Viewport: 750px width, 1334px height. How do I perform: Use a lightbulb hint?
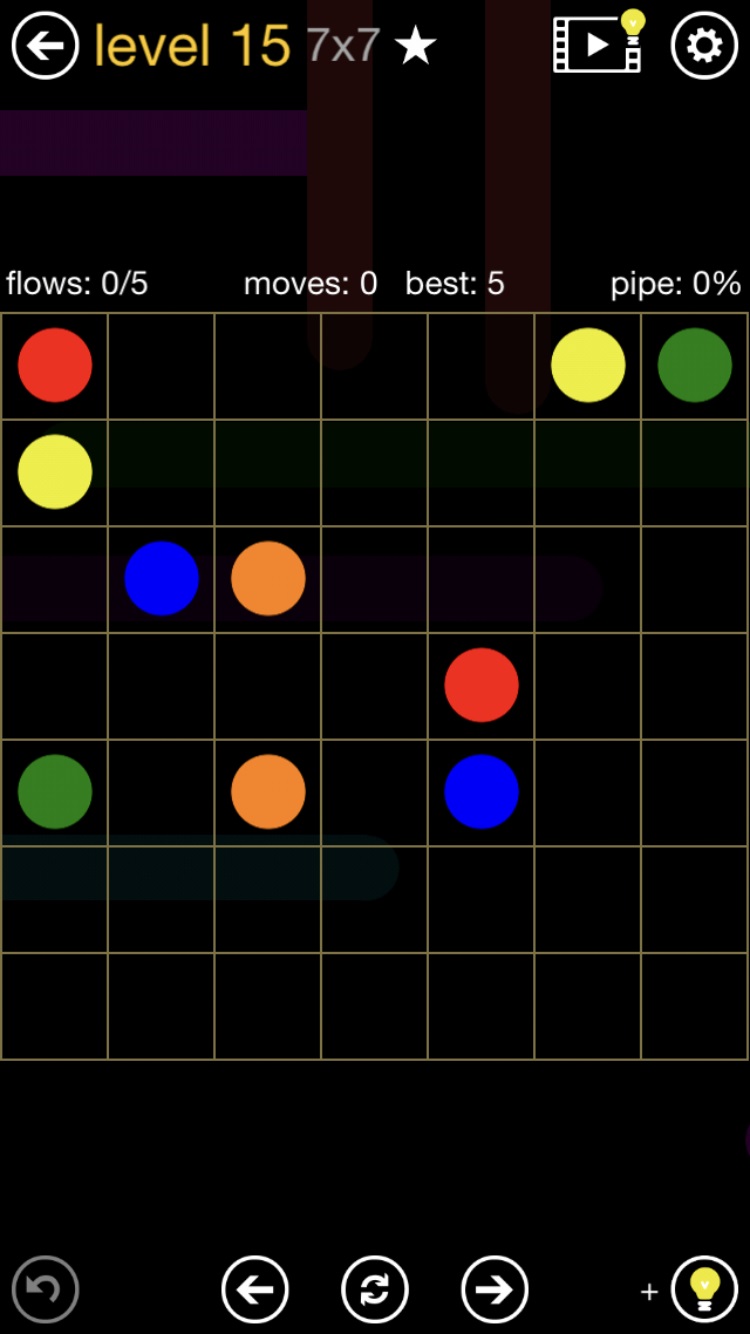[x=704, y=1289]
